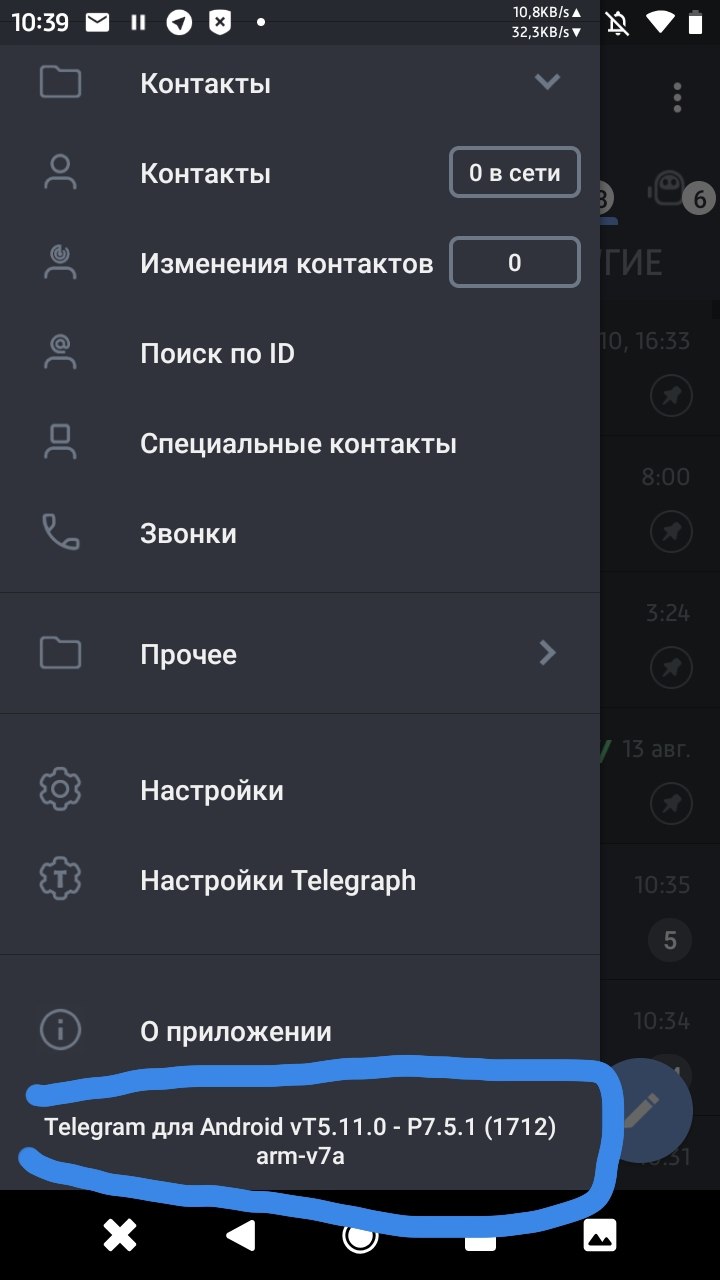
Task: Open the three-dot overflow menu
Action: 677,97
